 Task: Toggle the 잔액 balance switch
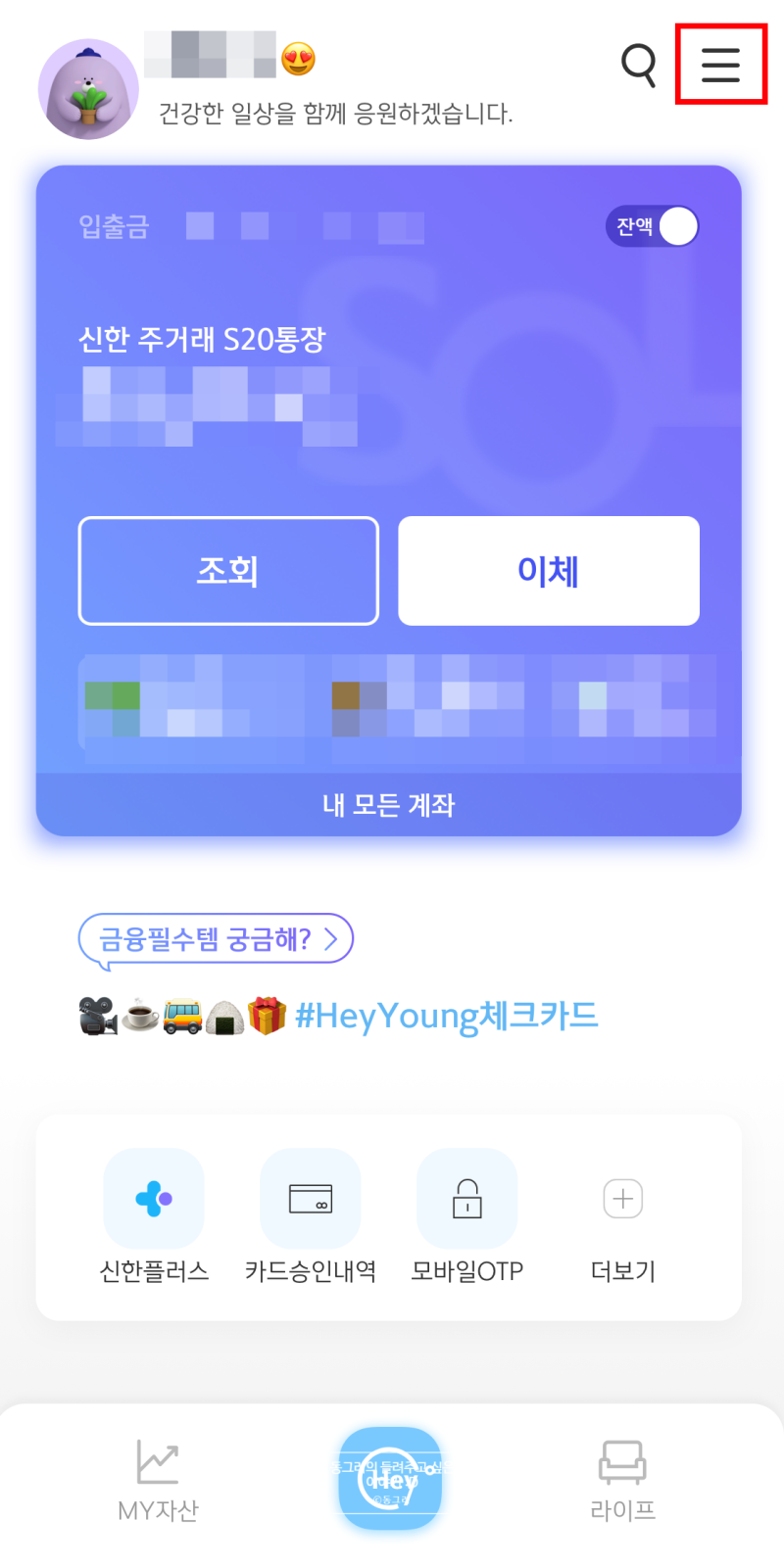(653, 226)
